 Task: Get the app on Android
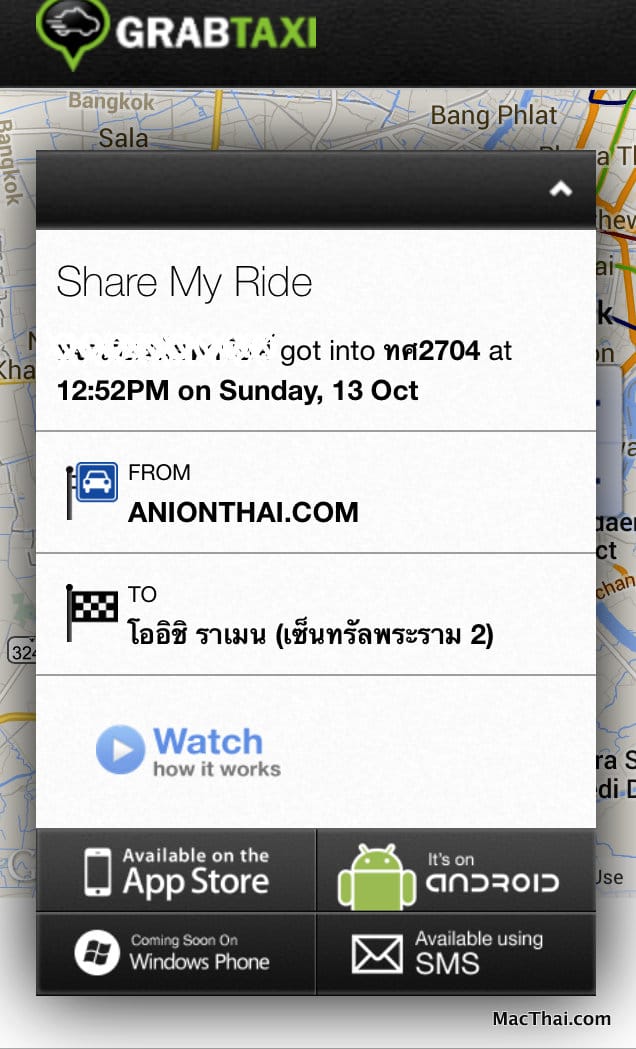[x=455, y=871]
